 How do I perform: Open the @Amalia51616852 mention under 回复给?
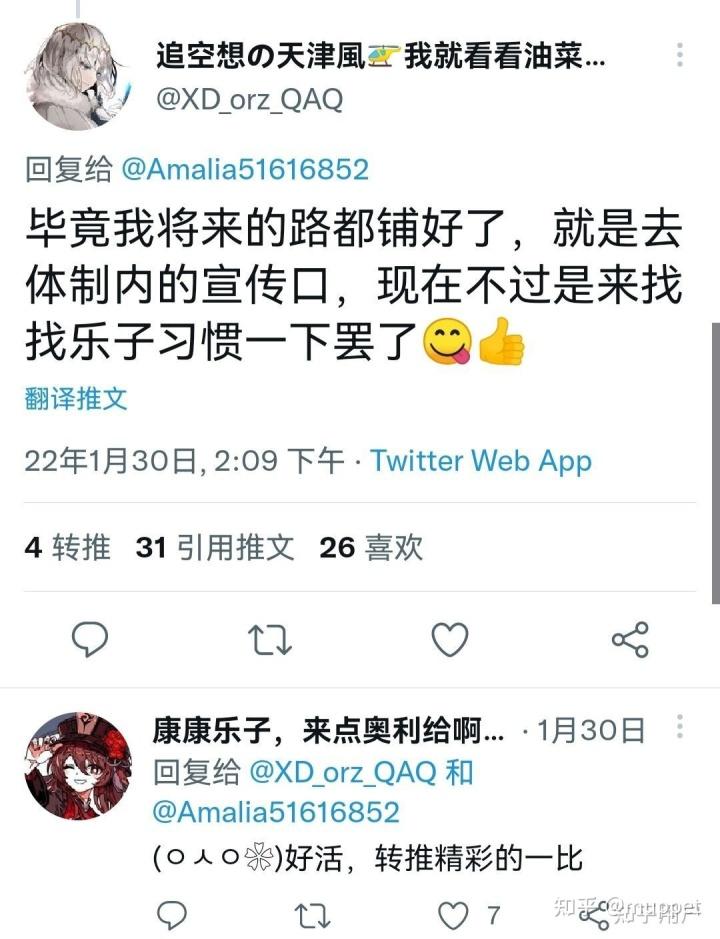point(244,169)
